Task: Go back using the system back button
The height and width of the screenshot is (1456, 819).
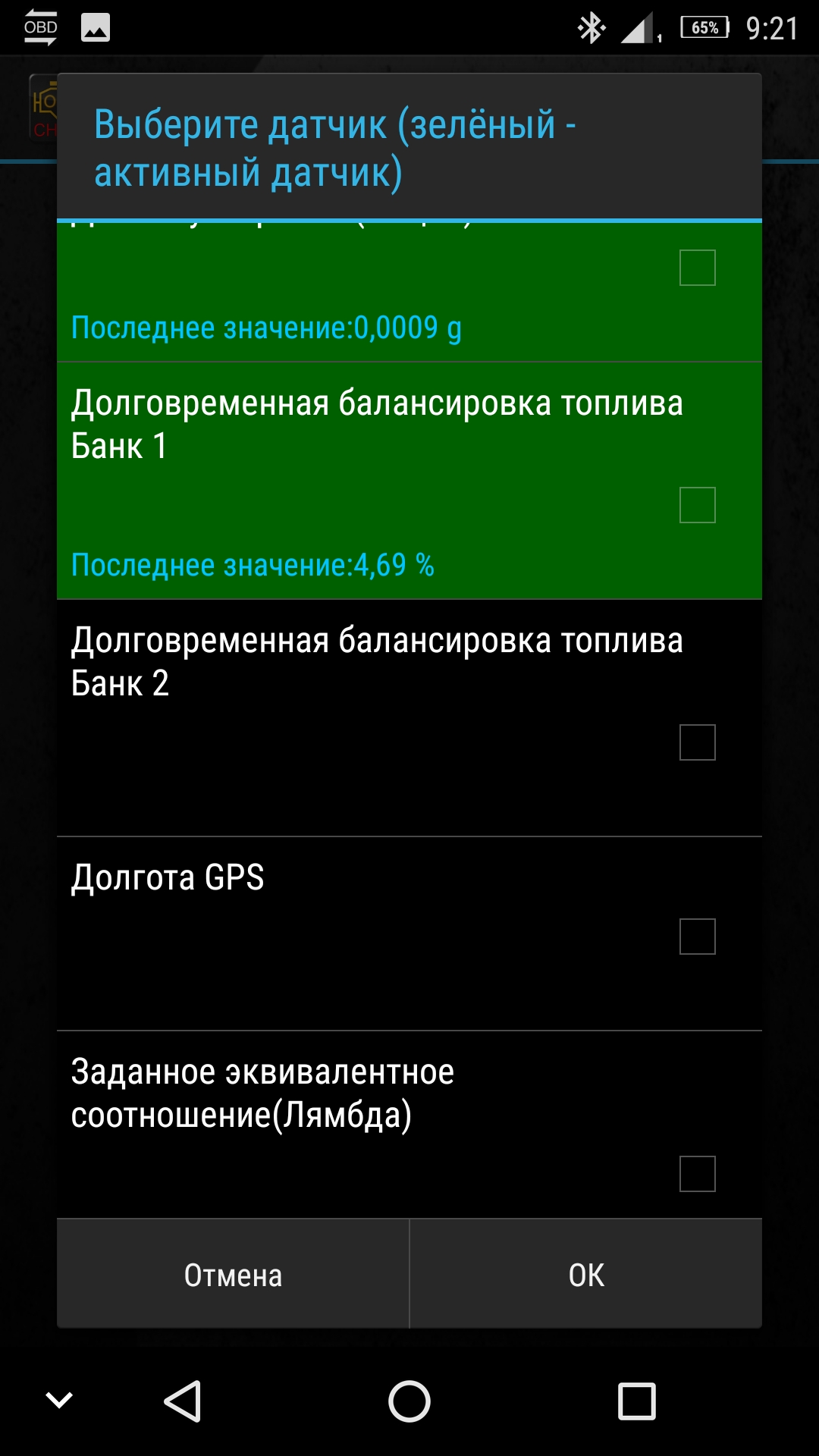Action: pyautogui.click(x=182, y=1401)
